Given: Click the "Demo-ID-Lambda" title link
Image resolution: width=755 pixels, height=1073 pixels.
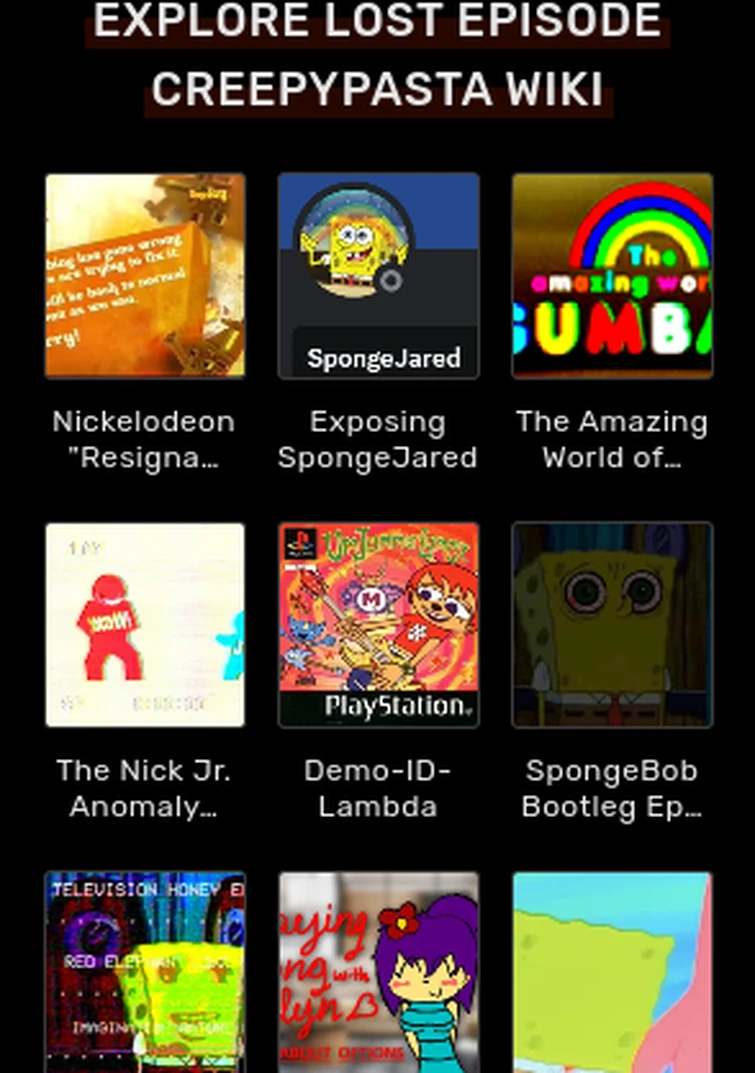Looking at the screenshot, I should (378, 789).
